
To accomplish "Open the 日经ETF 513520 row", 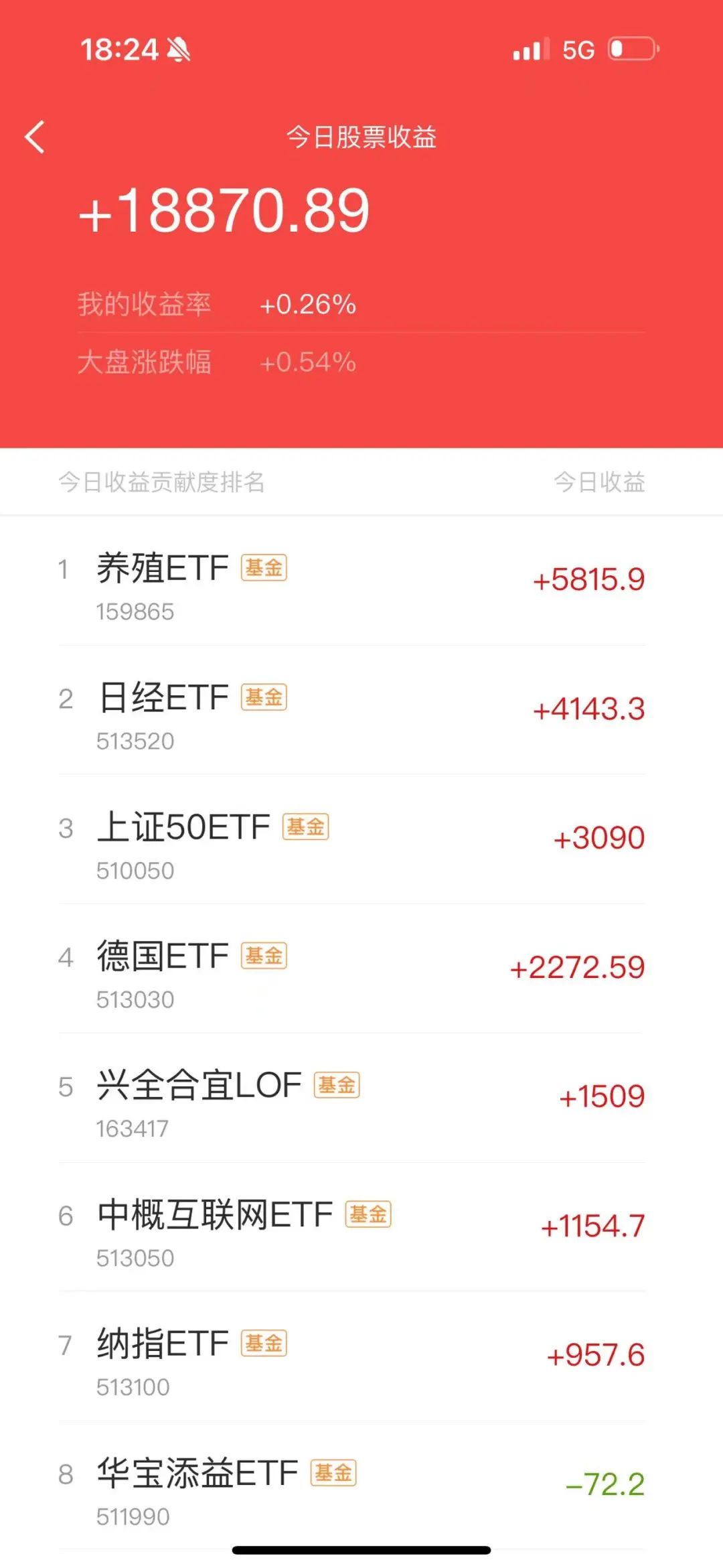I will pos(361,710).
